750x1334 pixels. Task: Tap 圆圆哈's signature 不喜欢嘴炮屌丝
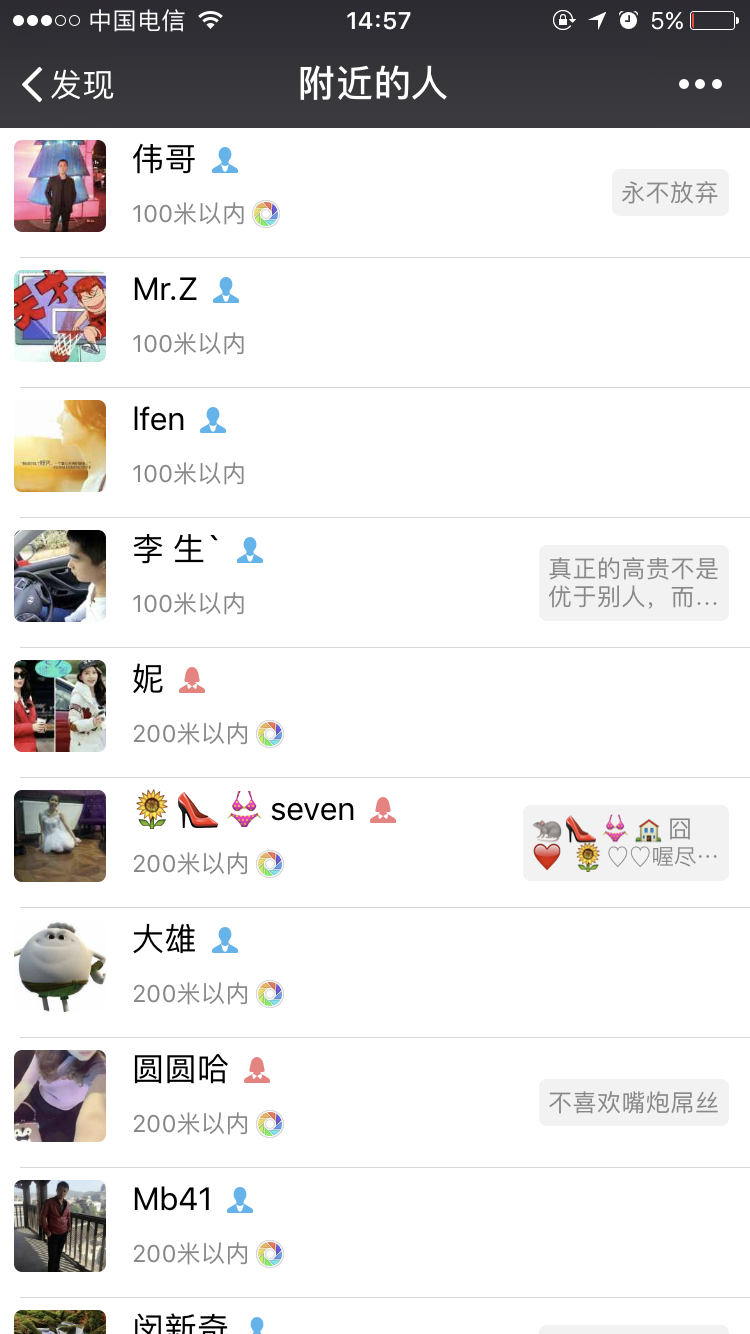coord(633,1101)
